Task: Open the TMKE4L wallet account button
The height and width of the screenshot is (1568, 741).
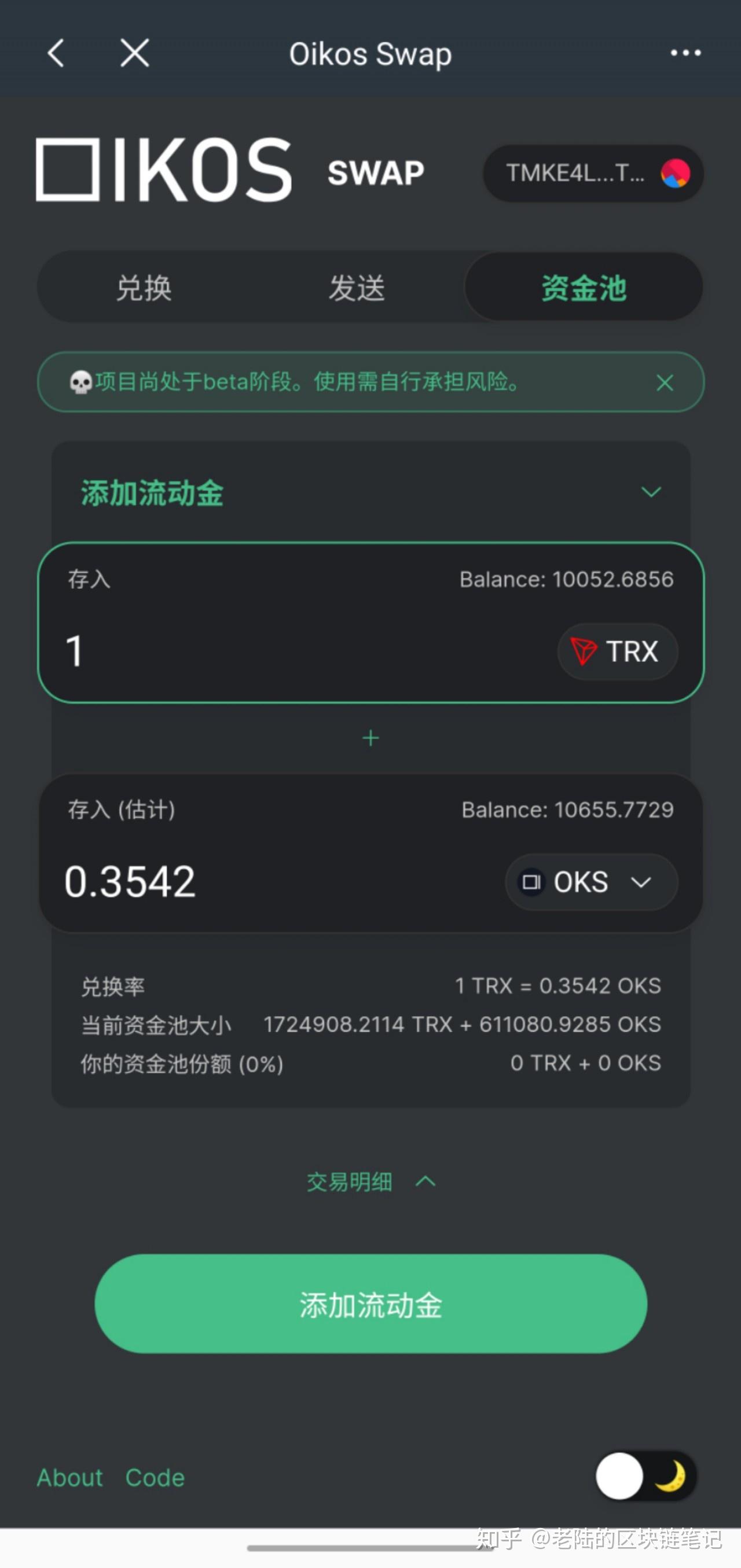Action: pos(593,174)
